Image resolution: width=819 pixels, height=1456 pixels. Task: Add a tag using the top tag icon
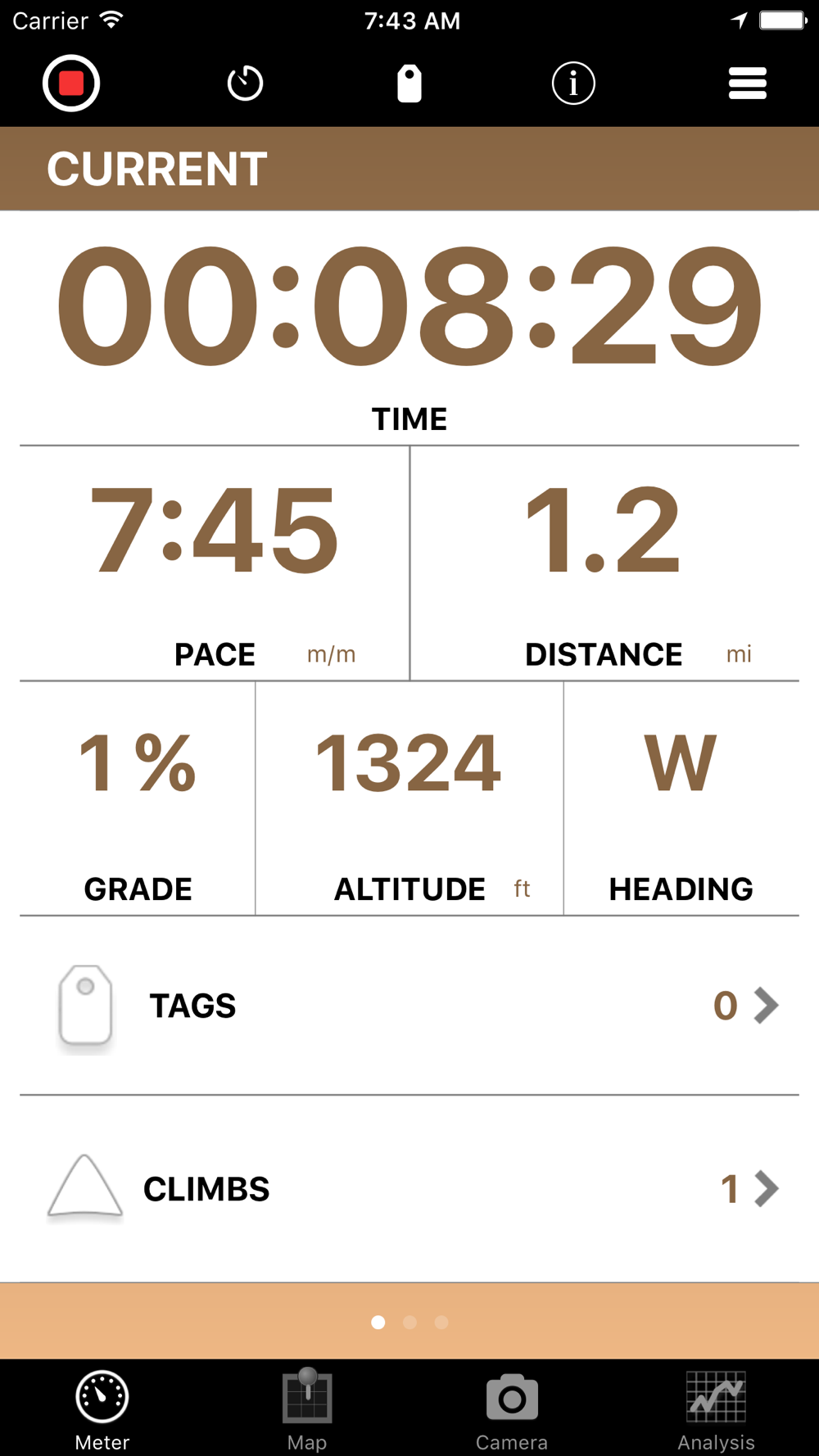point(409,83)
